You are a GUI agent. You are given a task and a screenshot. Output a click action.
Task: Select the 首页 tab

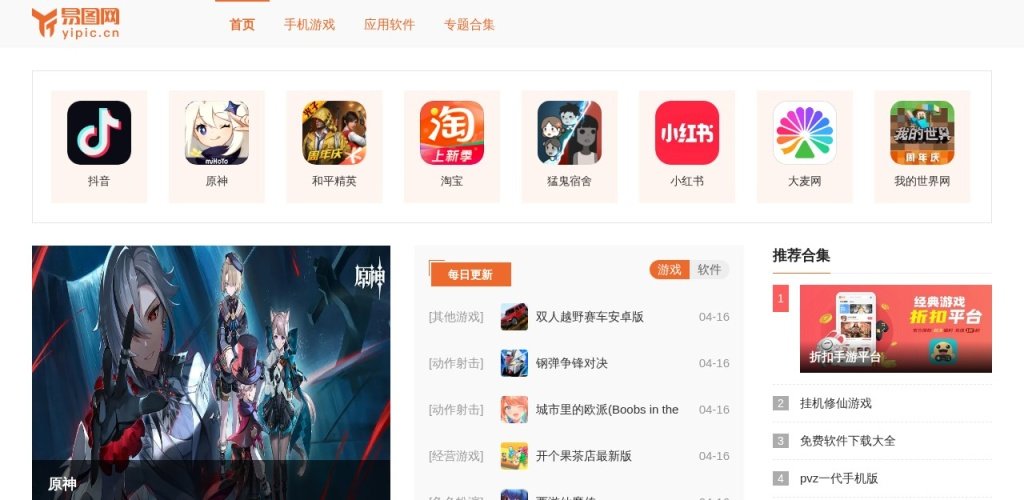242,25
